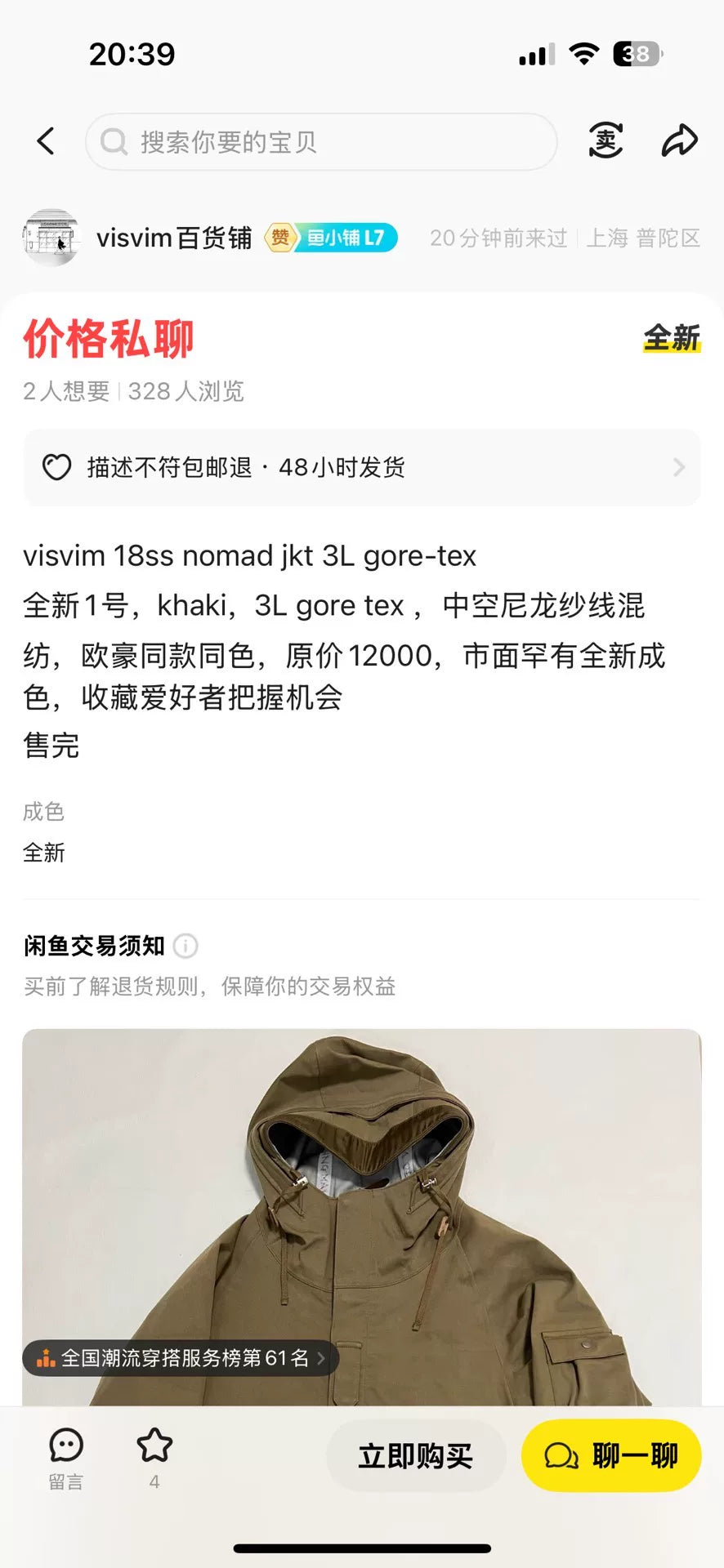This screenshot has width=724, height=1568.
Task: Open the sell (卖) icon near search bar
Action: pos(605,140)
